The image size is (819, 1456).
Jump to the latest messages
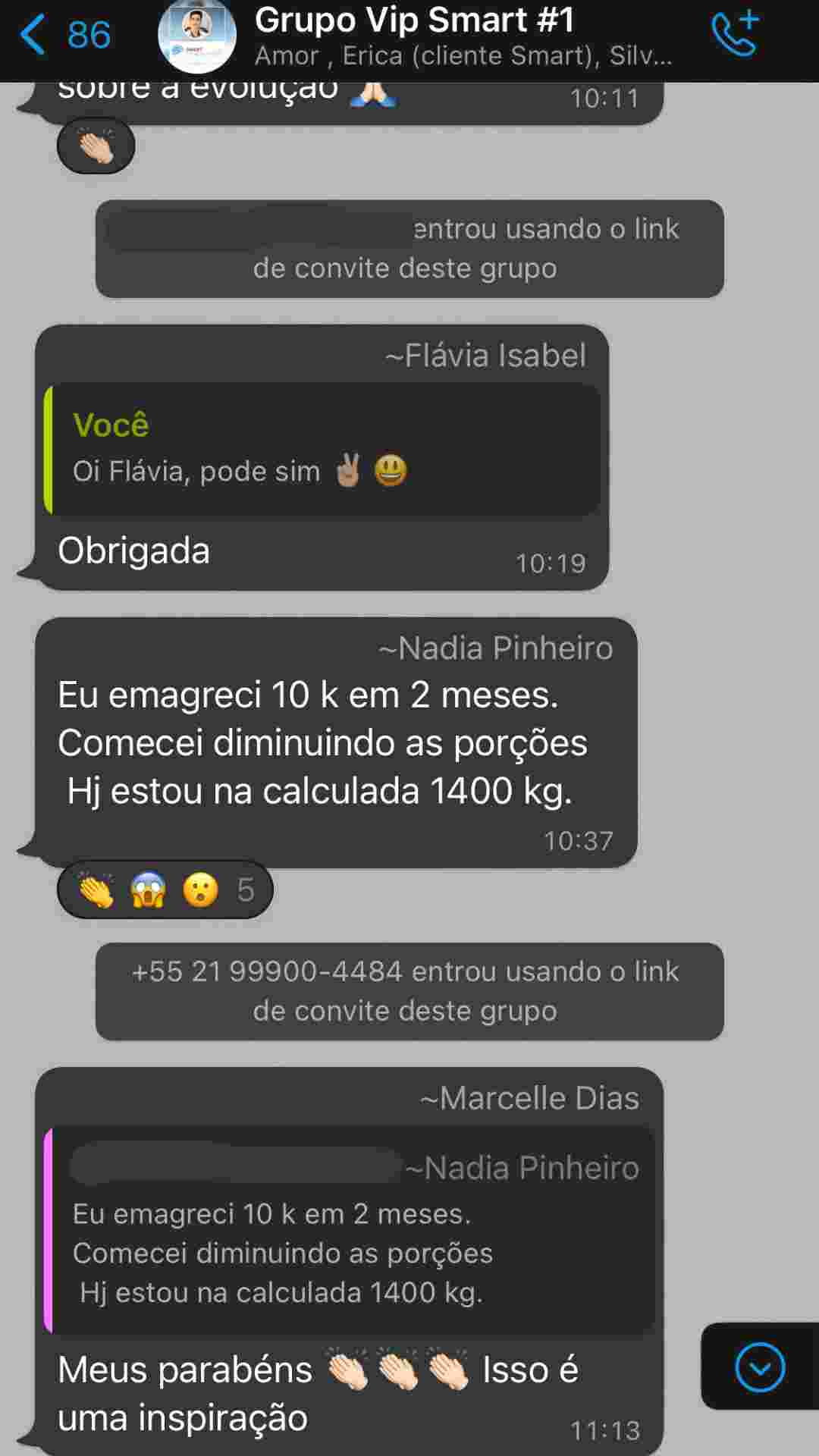(x=759, y=1367)
